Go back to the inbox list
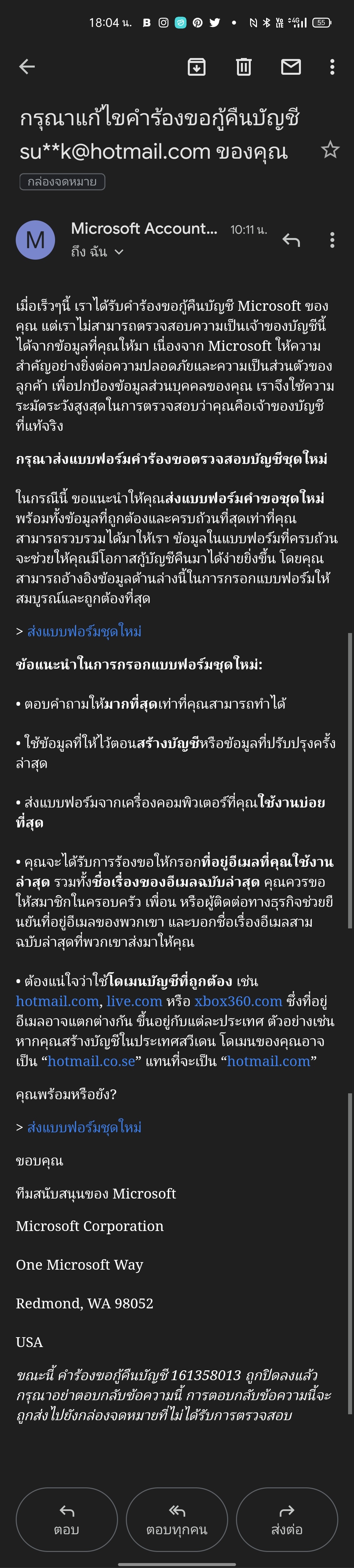 pos(27,67)
